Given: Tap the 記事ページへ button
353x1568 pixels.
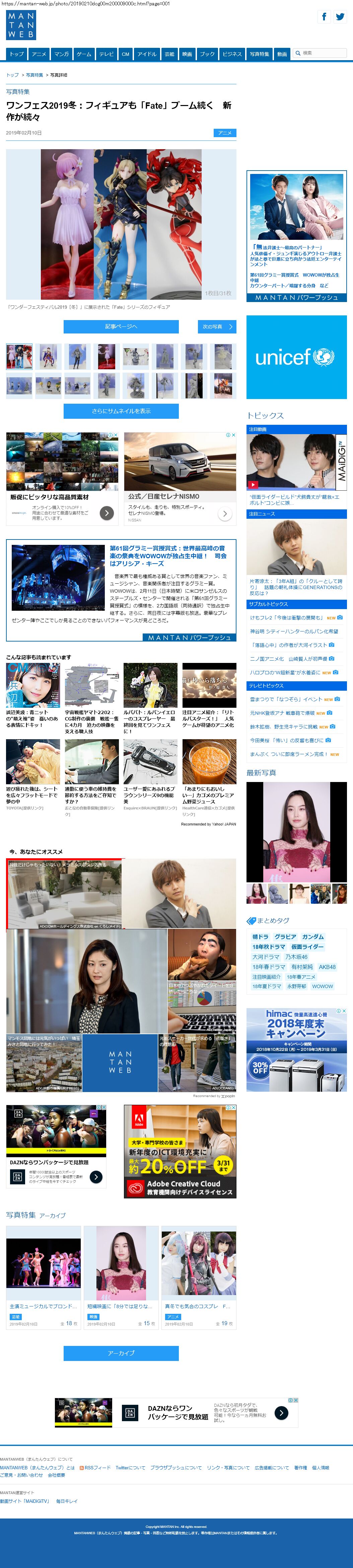Looking at the screenshot, I should click(x=121, y=327).
